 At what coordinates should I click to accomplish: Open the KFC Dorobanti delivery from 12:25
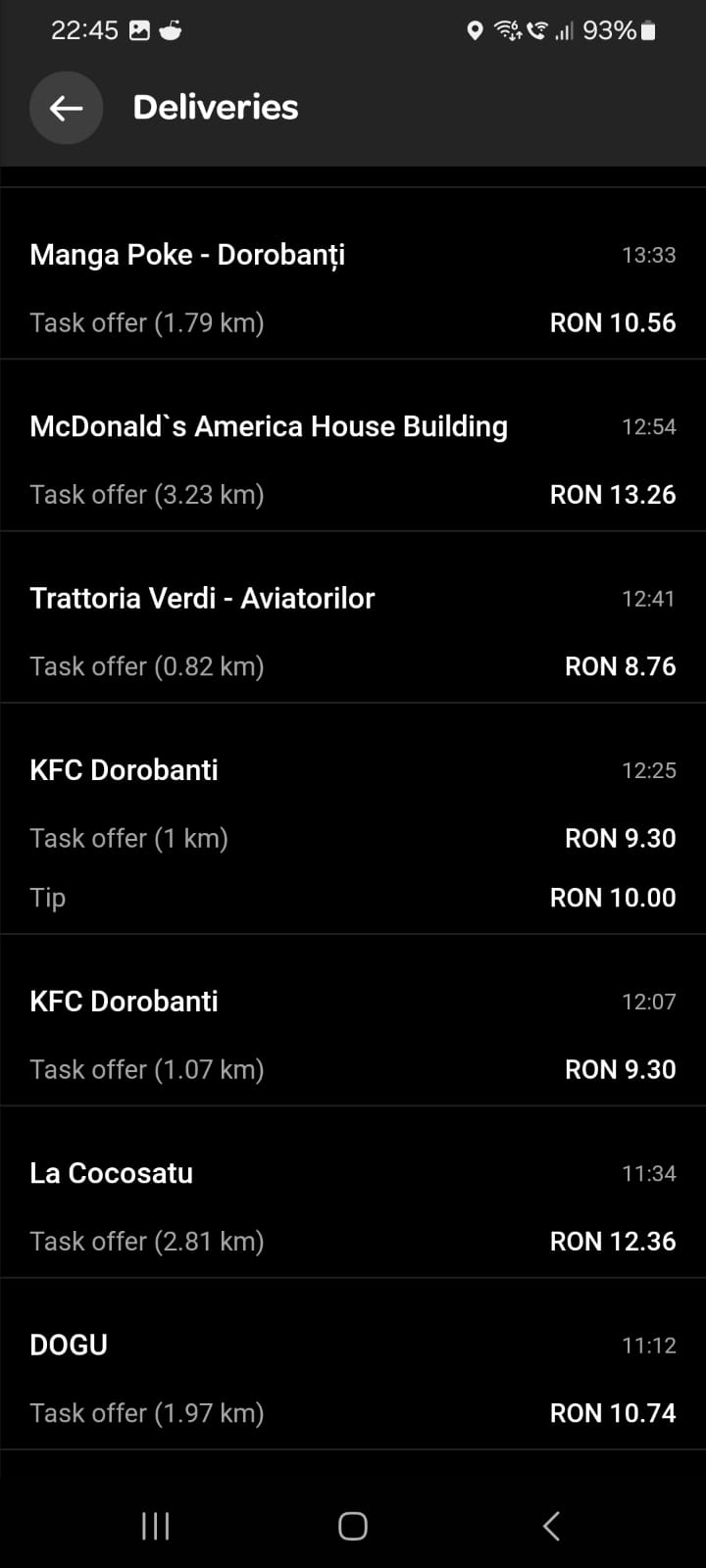[353, 831]
